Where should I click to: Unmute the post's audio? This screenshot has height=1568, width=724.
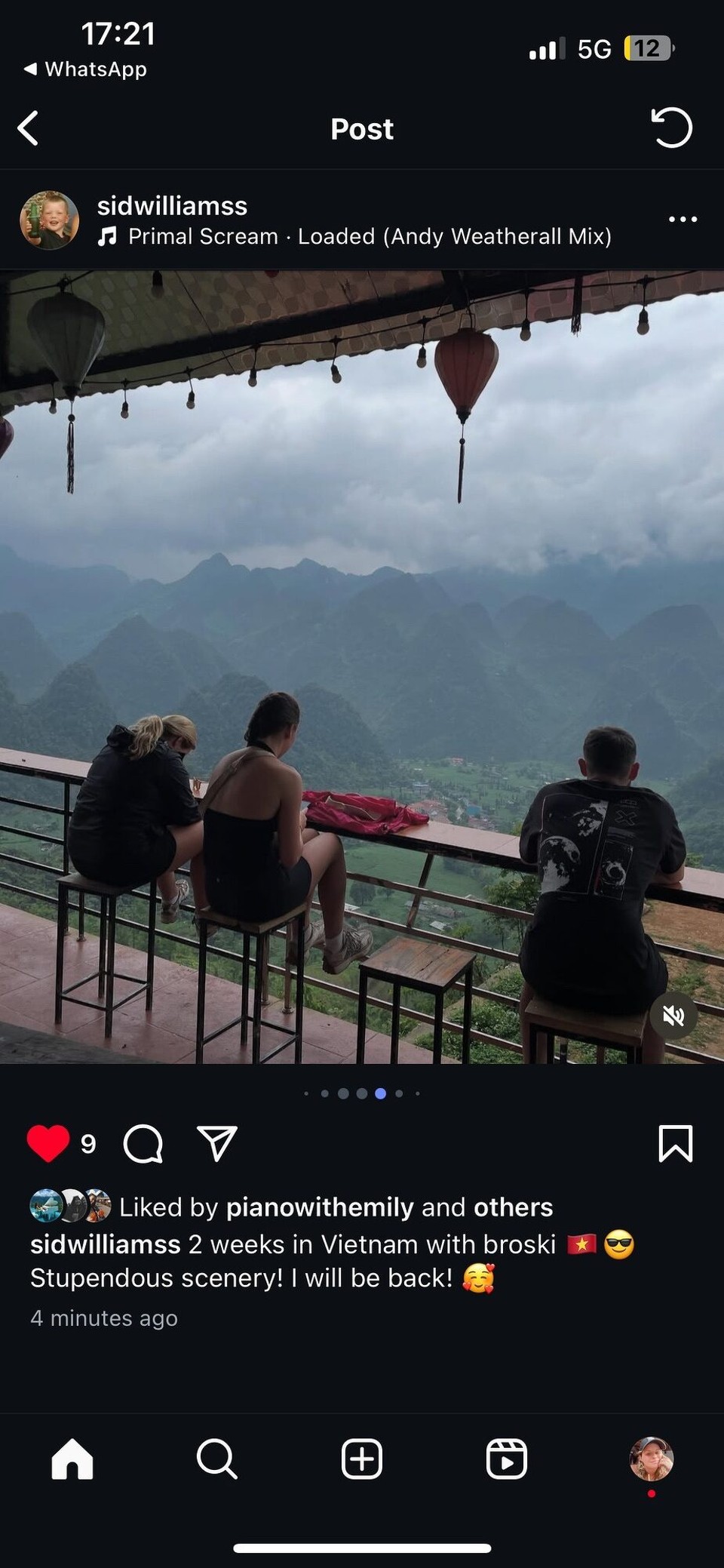(673, 1016)
